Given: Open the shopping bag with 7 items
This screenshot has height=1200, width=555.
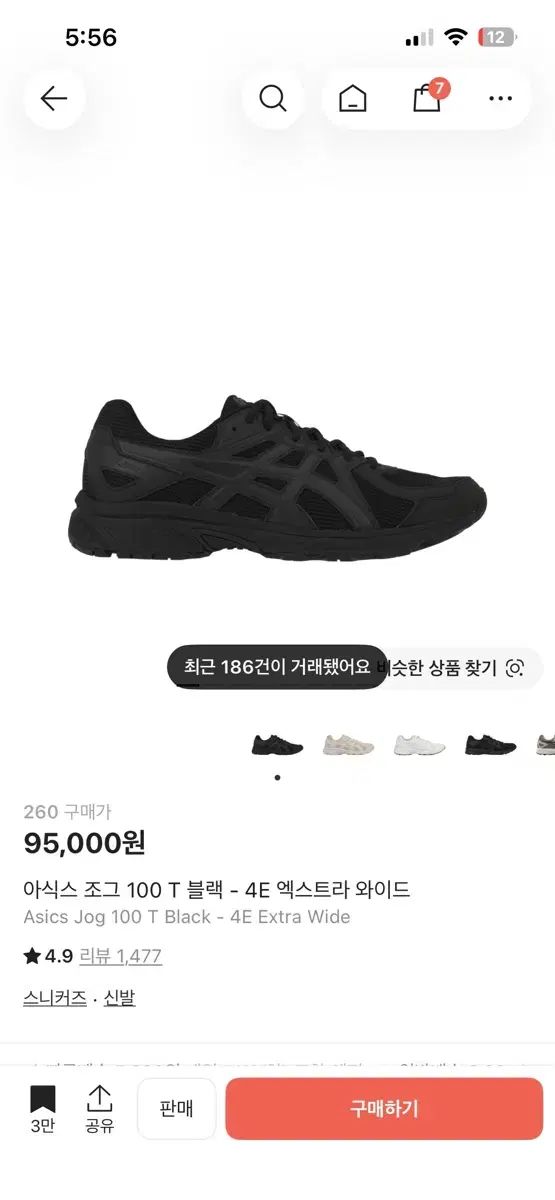Looking at the screenshot, I should pos(428,97).
